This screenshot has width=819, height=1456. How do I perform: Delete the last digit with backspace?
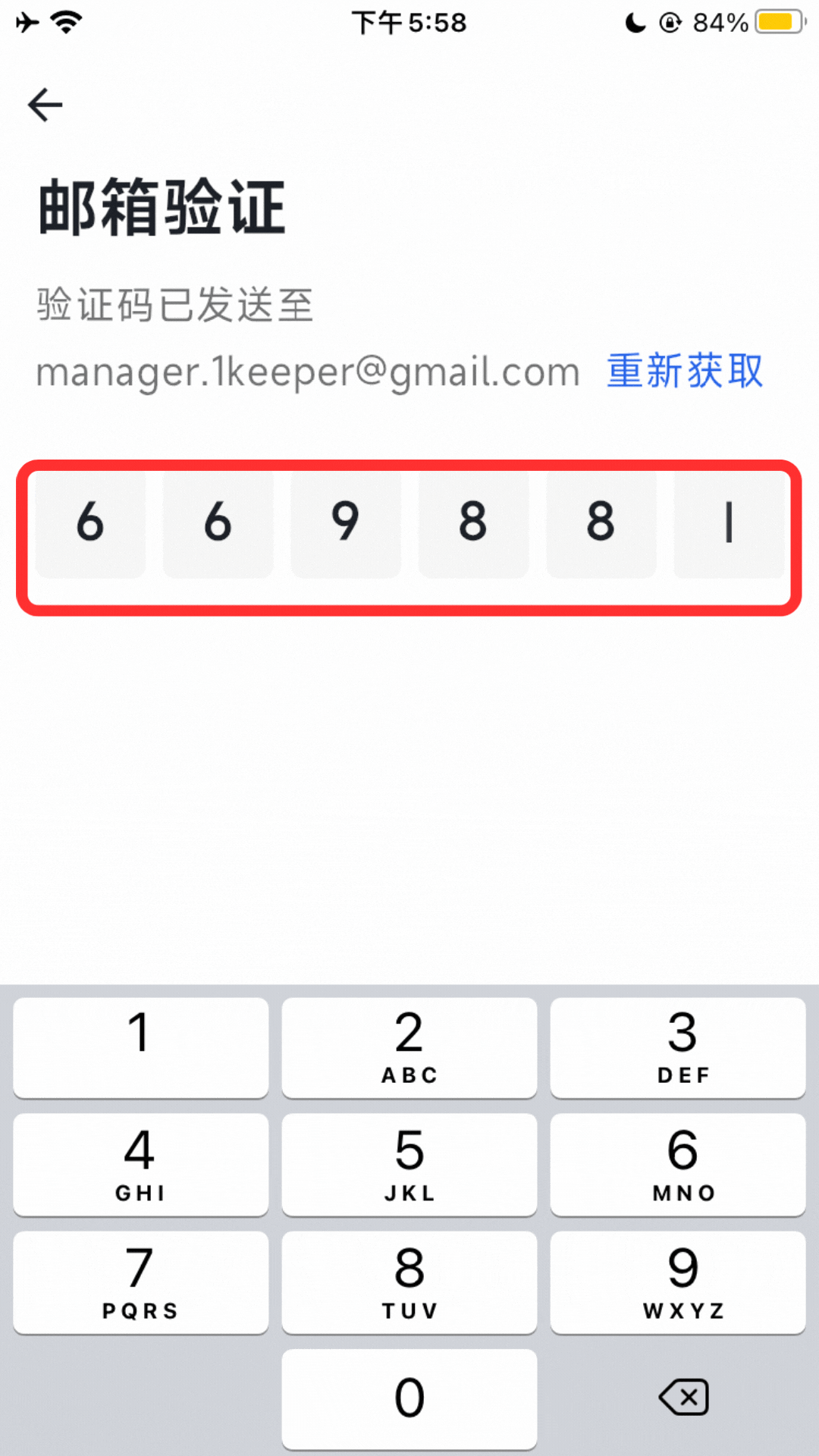click(683, 1397)
